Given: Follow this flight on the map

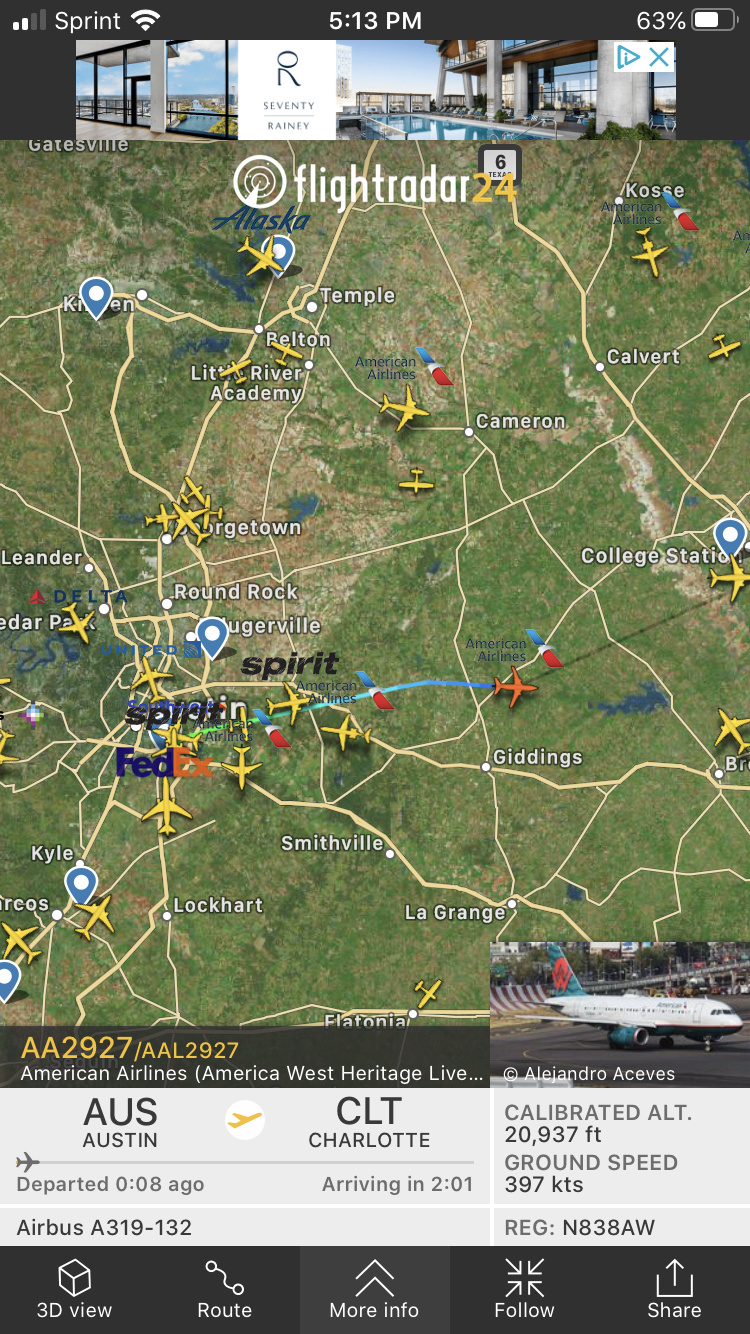Looking at the screenshot, I should tap(524, 1289).
